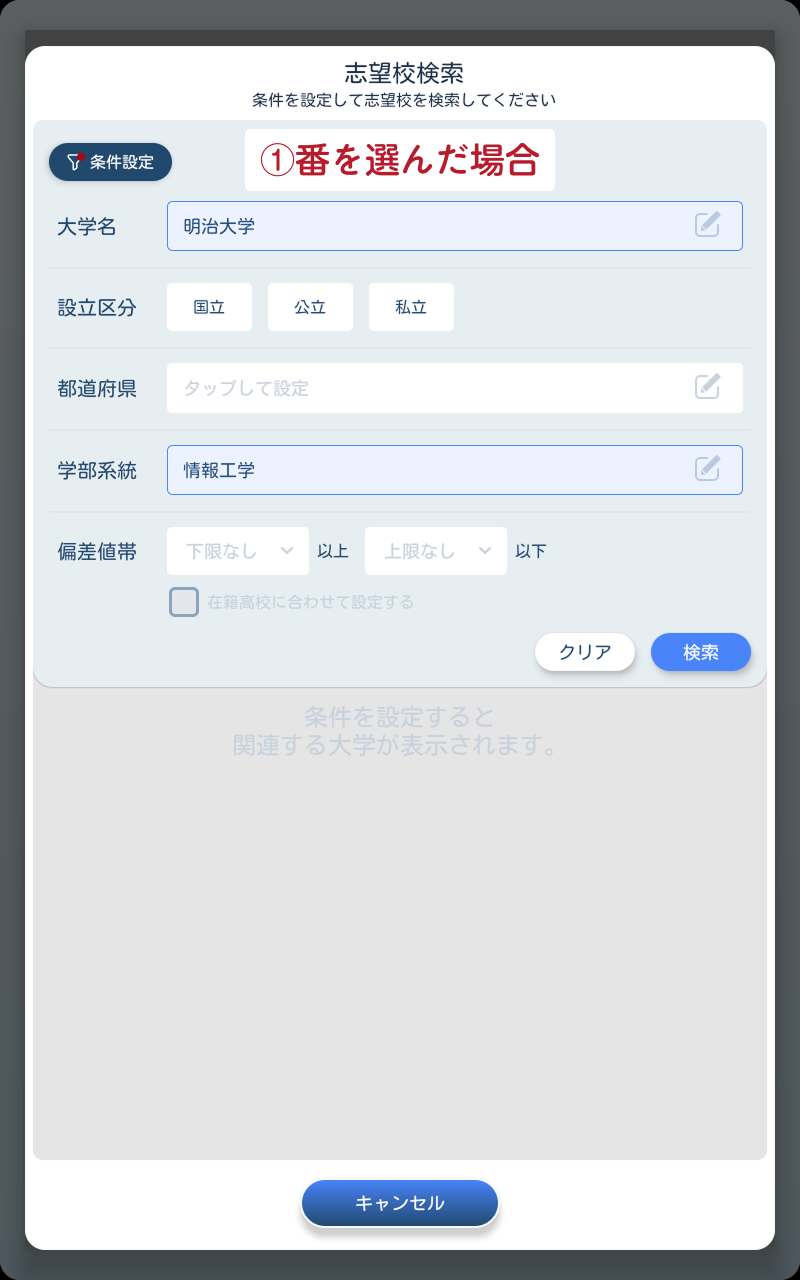Tap the クリア button to reset conditions

[585, 652]
